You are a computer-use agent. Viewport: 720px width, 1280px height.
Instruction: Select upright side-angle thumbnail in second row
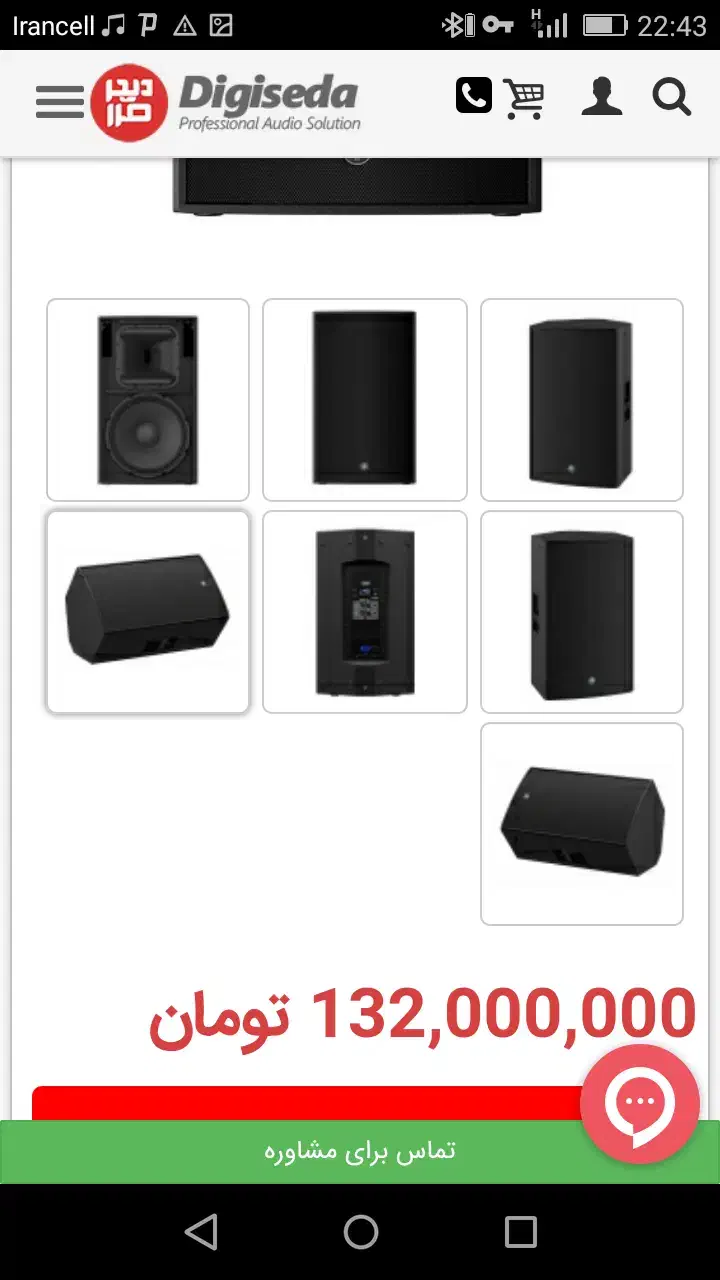(x=581, y=612)
